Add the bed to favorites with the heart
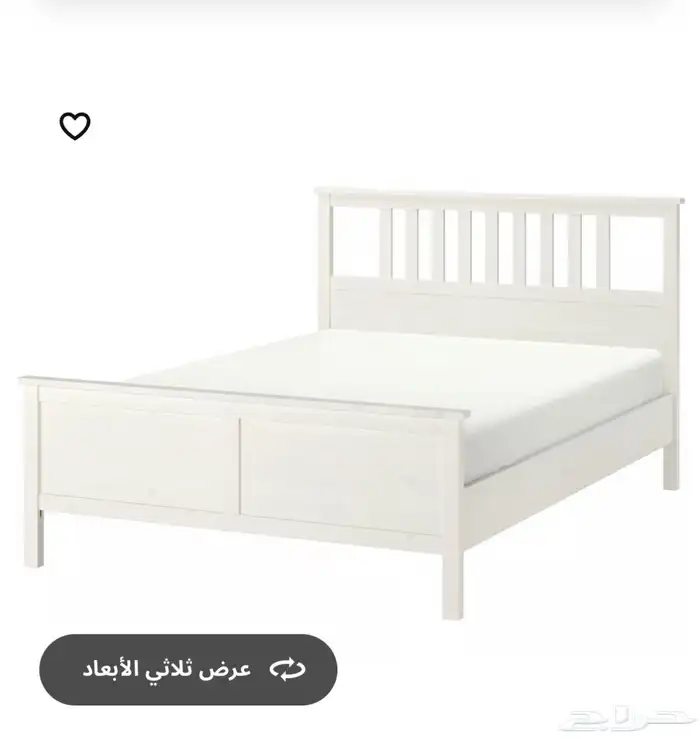This screenshot has width=700, height=739. [x=75, y=126]
